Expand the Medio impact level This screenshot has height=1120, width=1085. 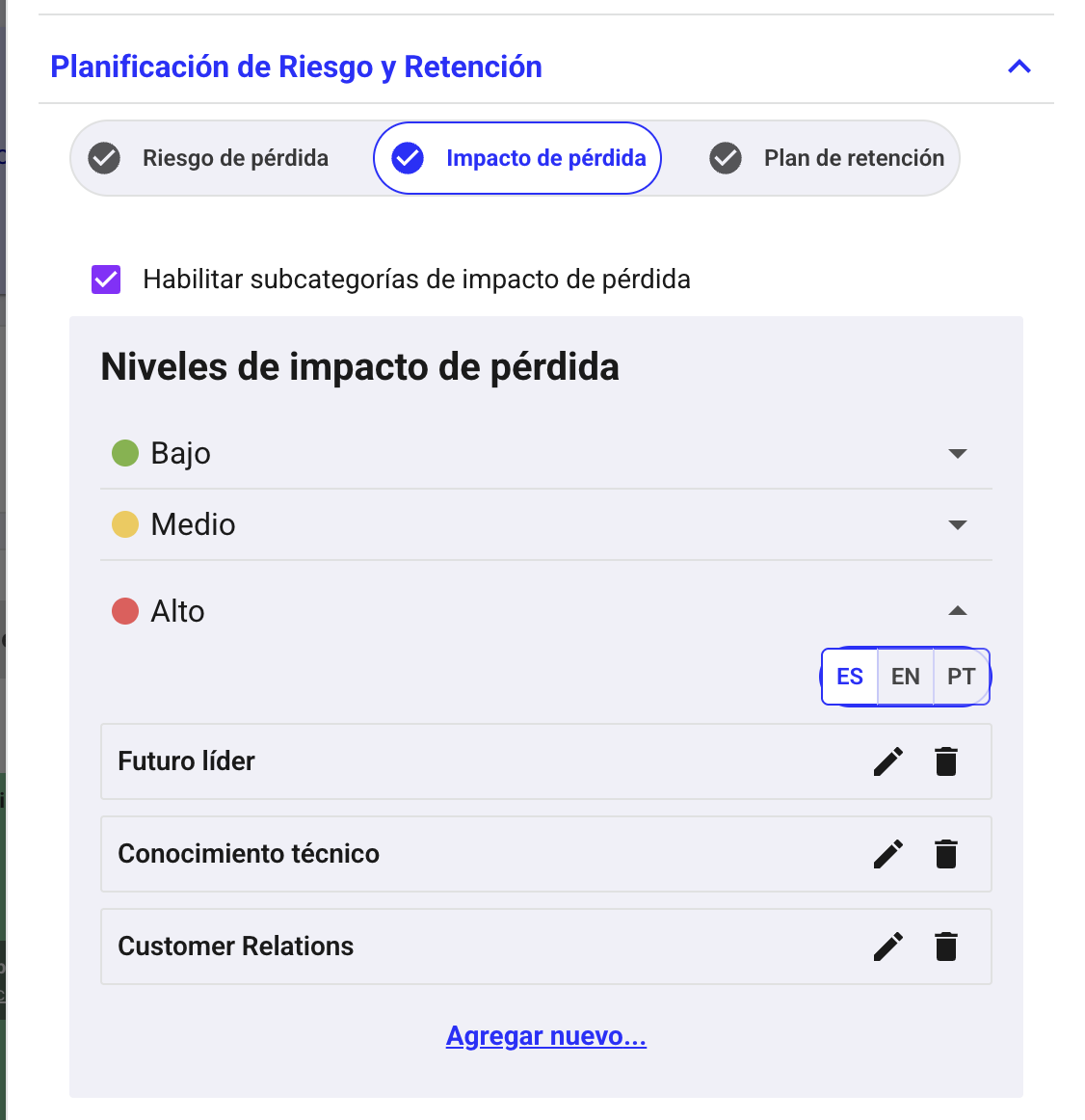pos(957,524)
